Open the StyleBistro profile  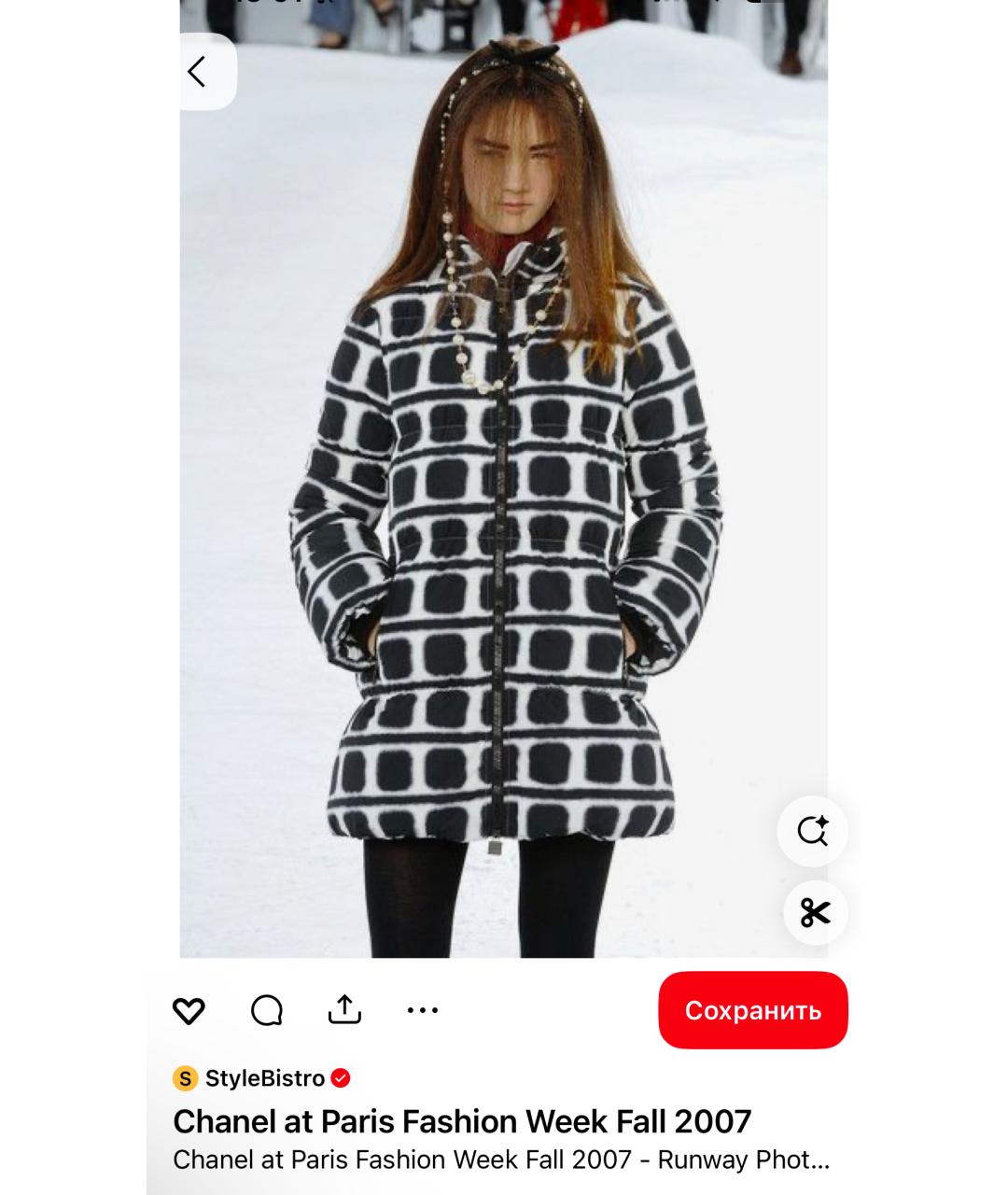pos(263,1078)
